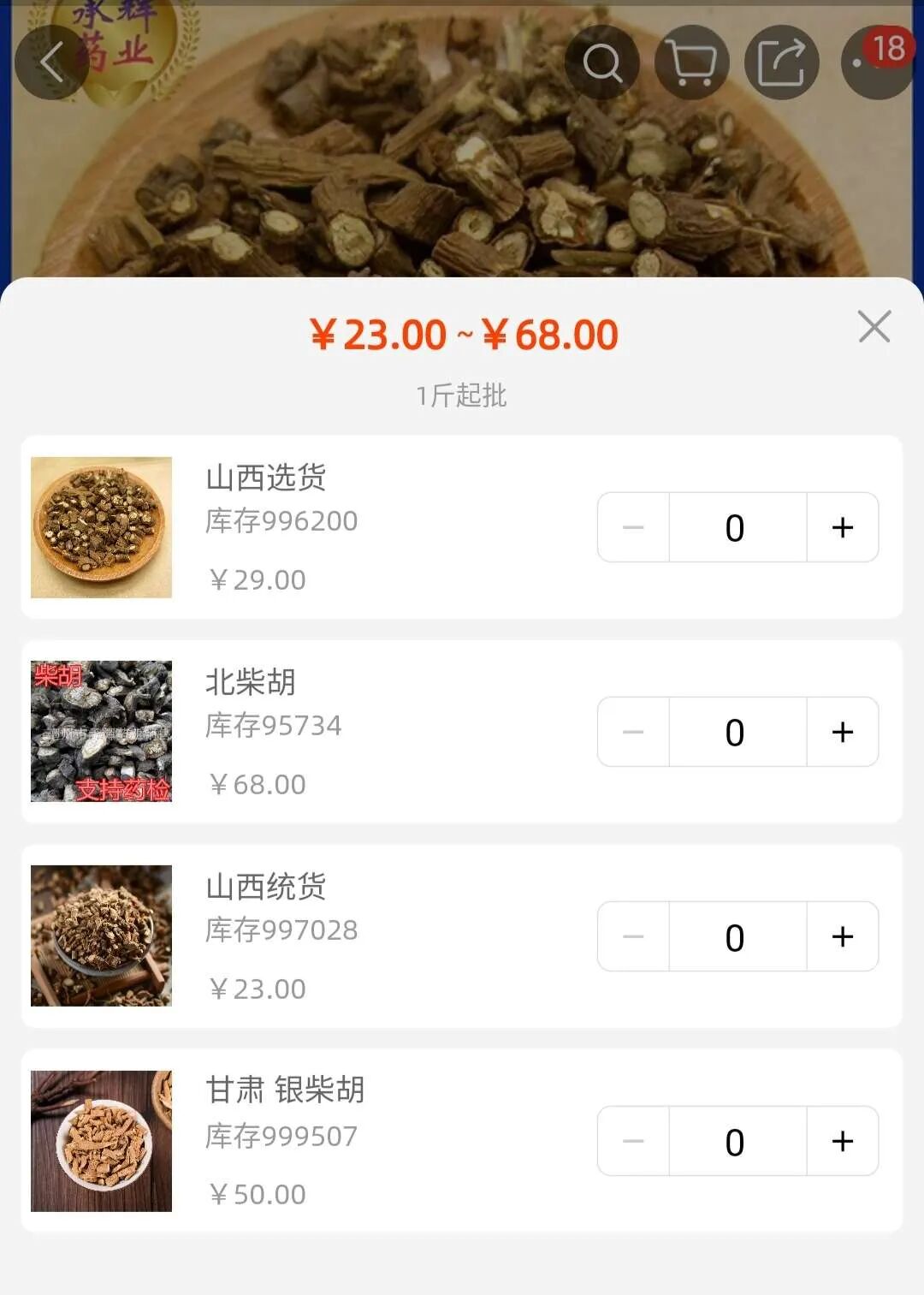Image resolution: width=924 pixels, height=1295 pixels.
Task: View the 山西选货 product image
Action: (x=101, y=527)
